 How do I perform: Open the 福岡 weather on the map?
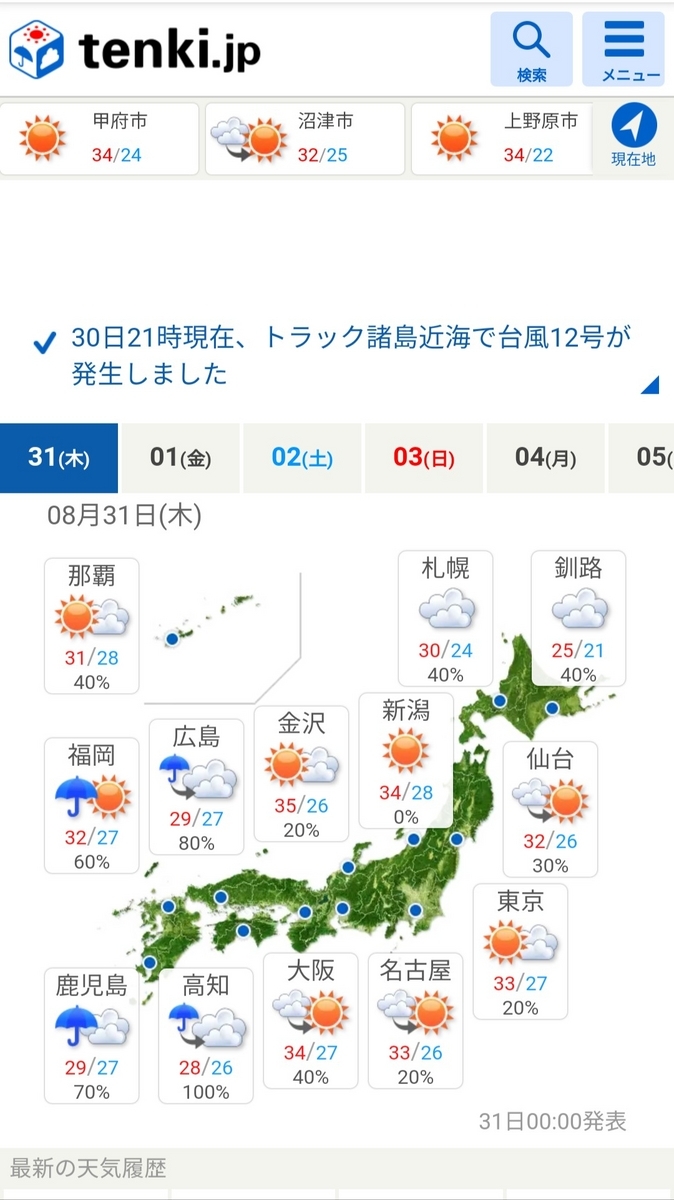(x=92, y=806)
